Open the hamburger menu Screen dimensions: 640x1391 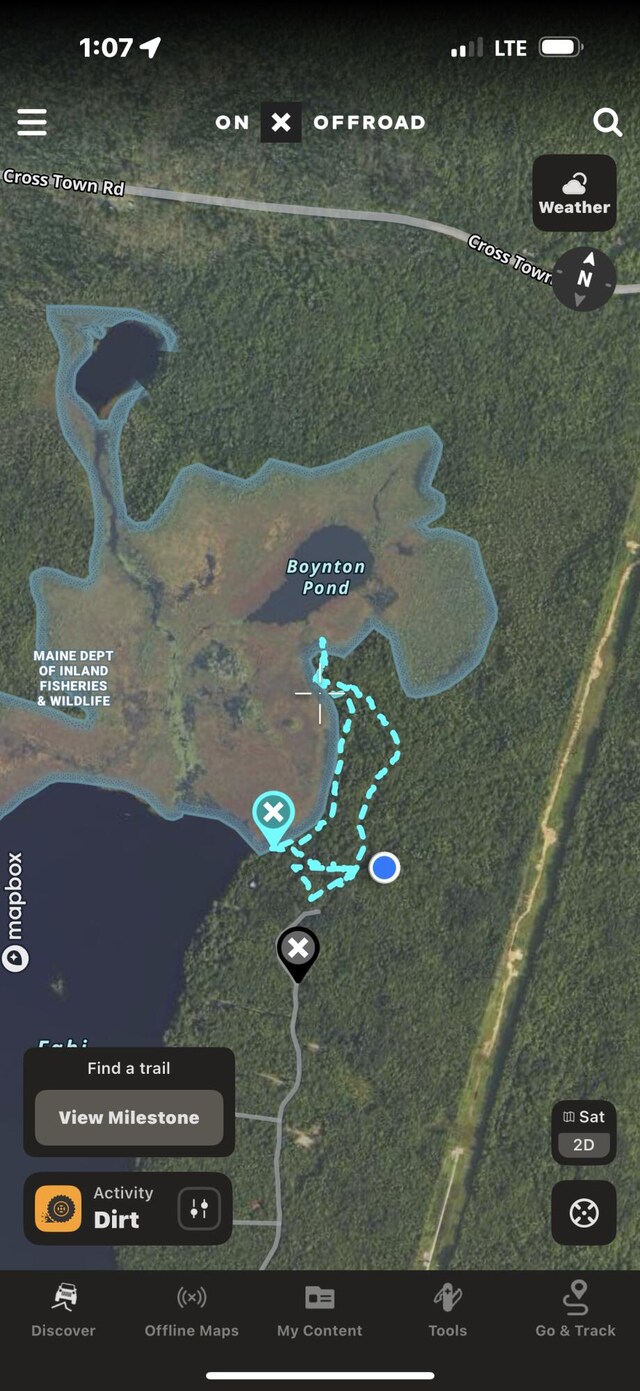[x=32, y=122]
